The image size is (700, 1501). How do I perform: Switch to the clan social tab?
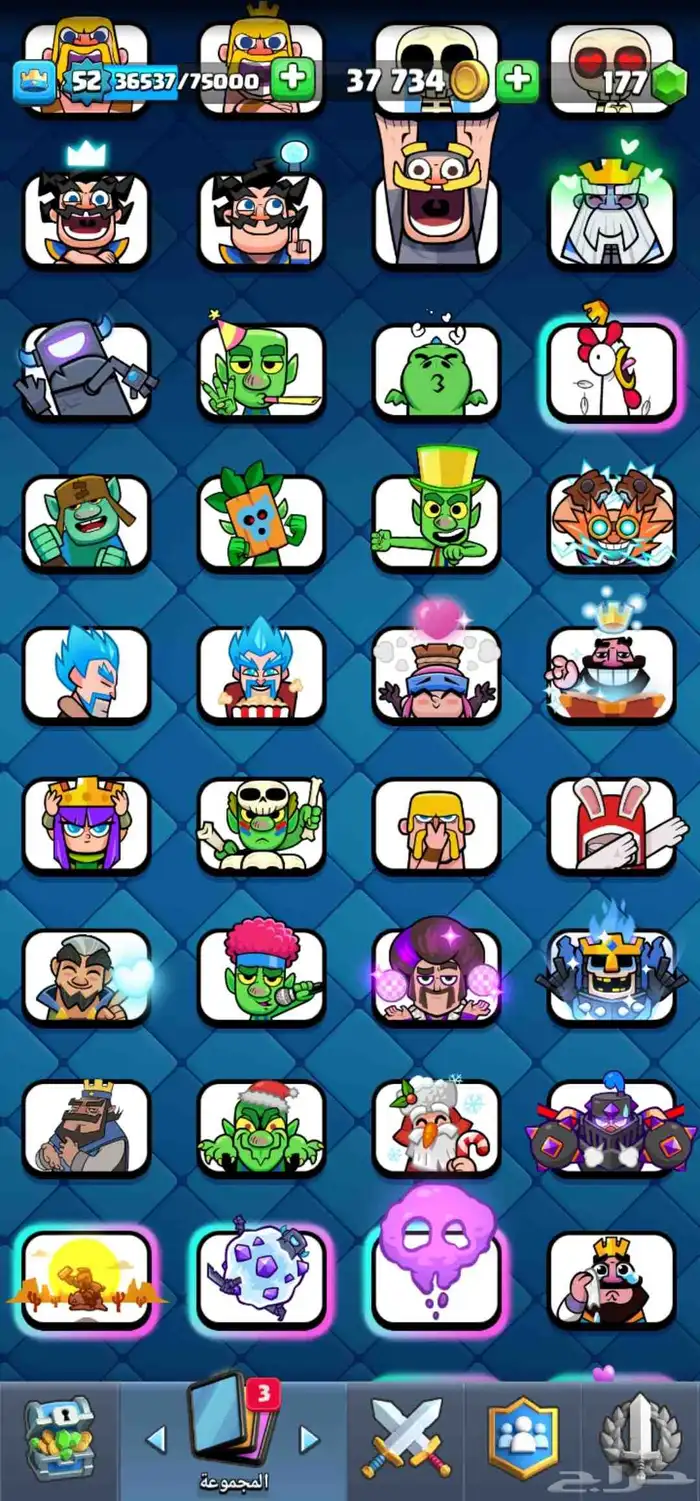coord(523,1440)
